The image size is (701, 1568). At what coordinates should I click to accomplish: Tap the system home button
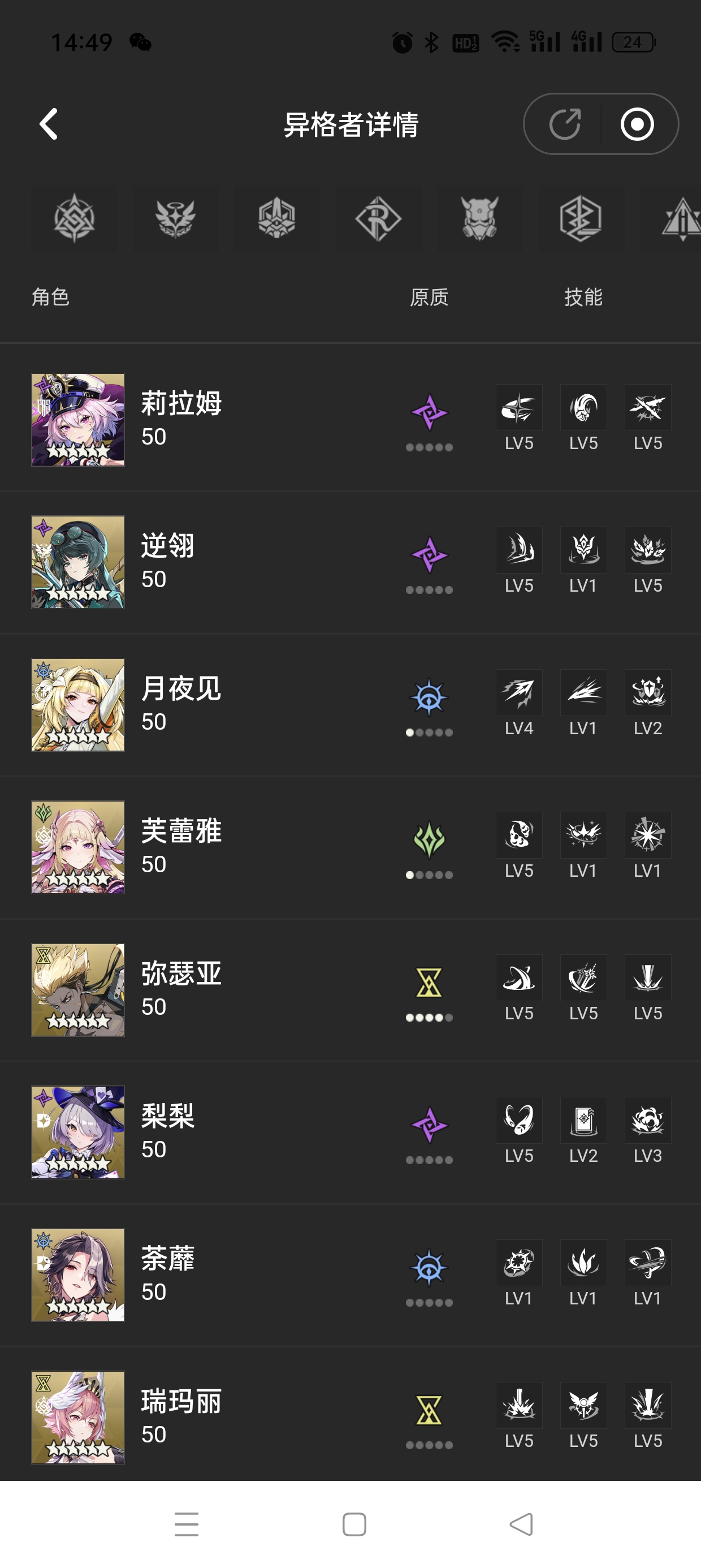point(354,1524)
